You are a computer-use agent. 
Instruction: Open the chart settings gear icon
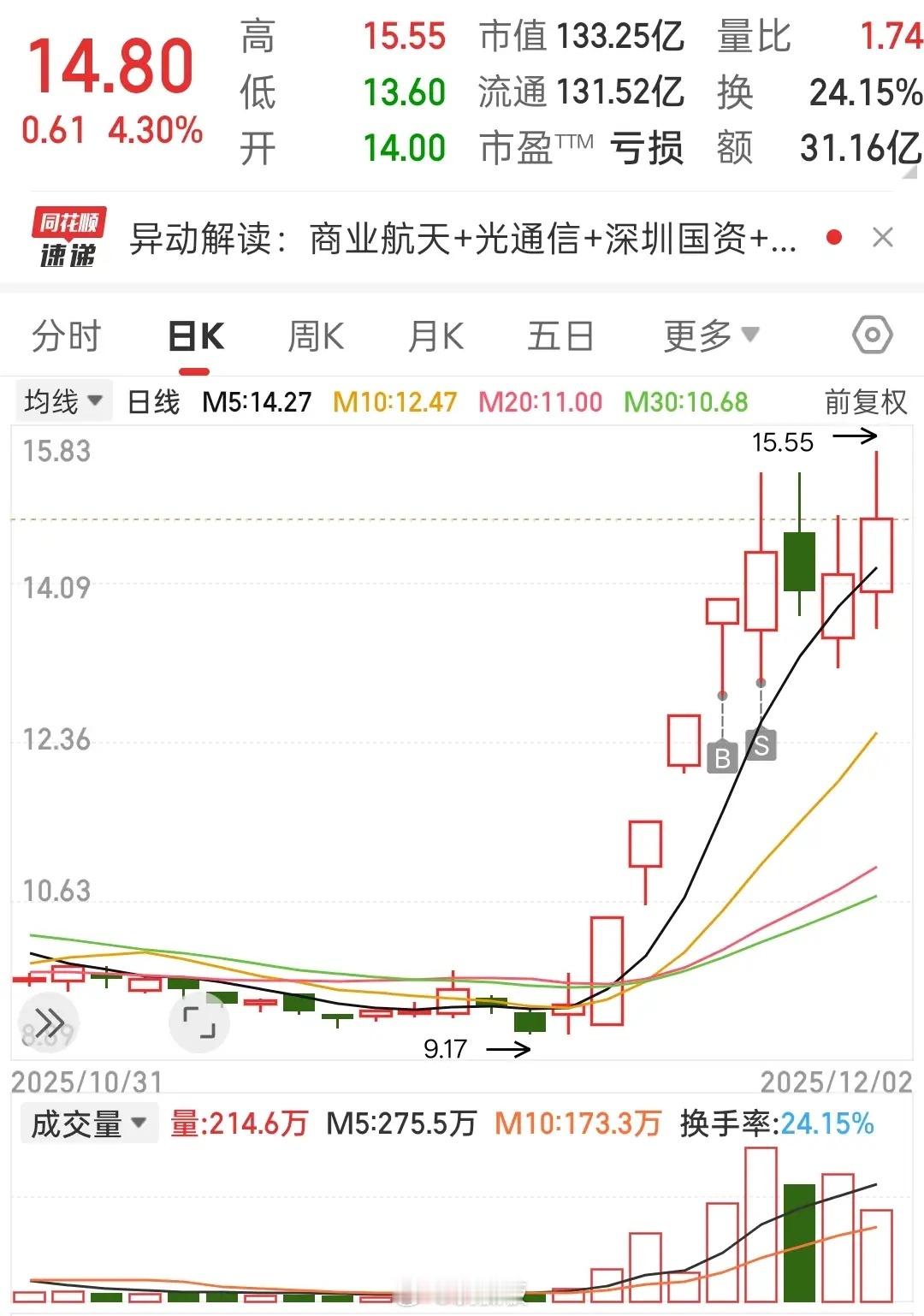pyautogui.click(x=872, y=335)
